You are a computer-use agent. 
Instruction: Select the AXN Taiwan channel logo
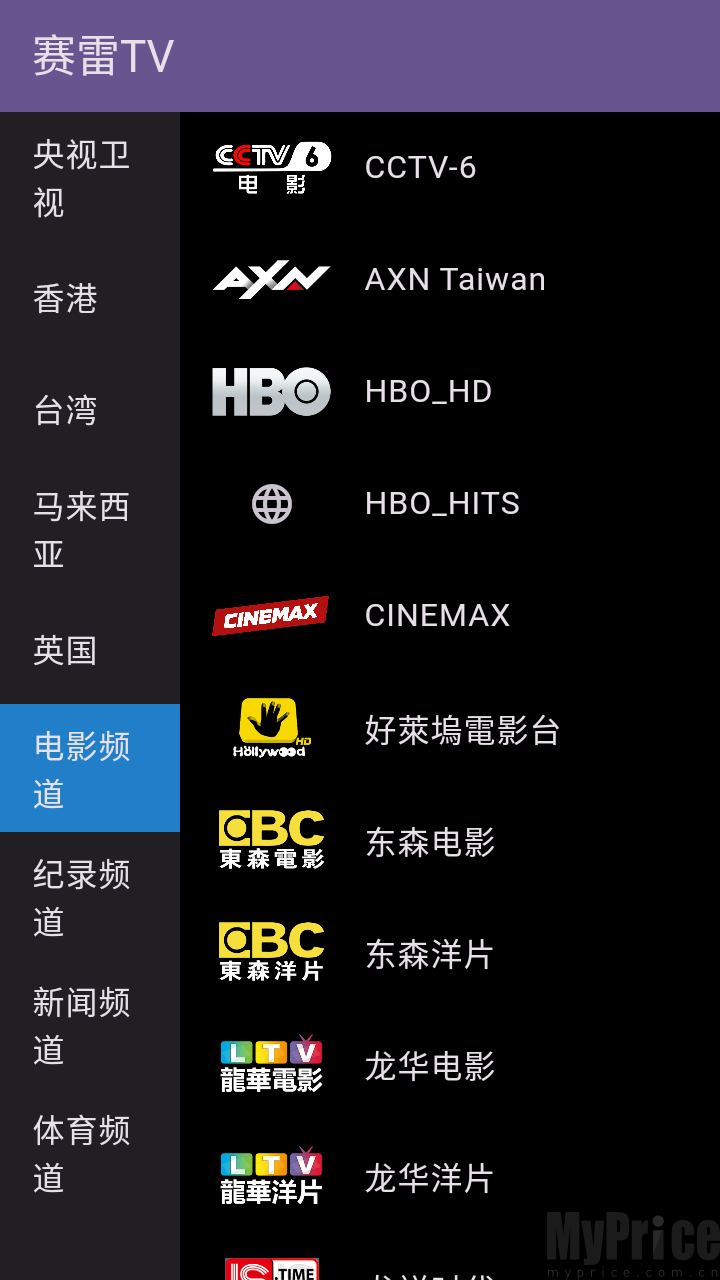click(271, 278)
